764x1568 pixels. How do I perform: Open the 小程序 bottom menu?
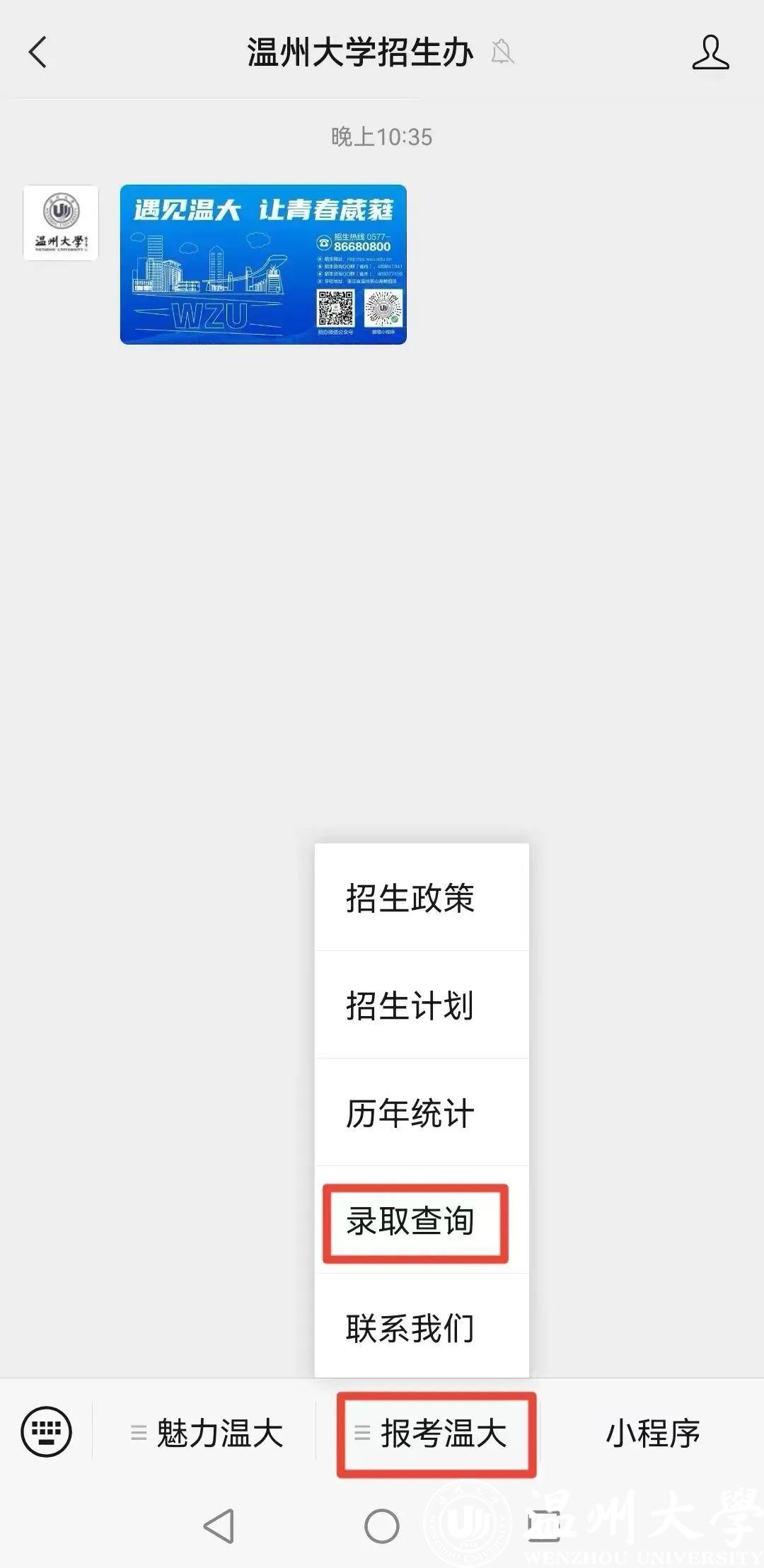652,1434
